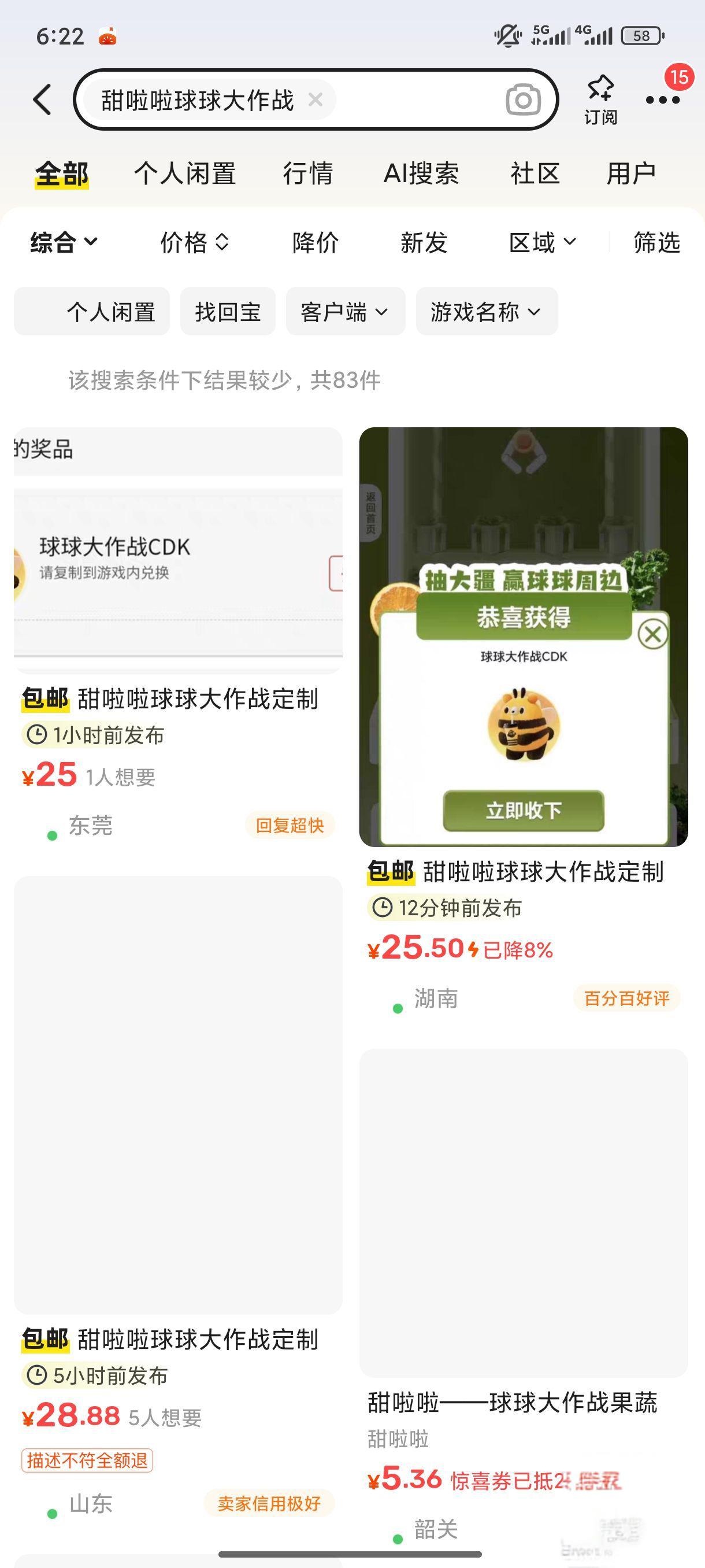Clear the search query text

coord(315,99)
